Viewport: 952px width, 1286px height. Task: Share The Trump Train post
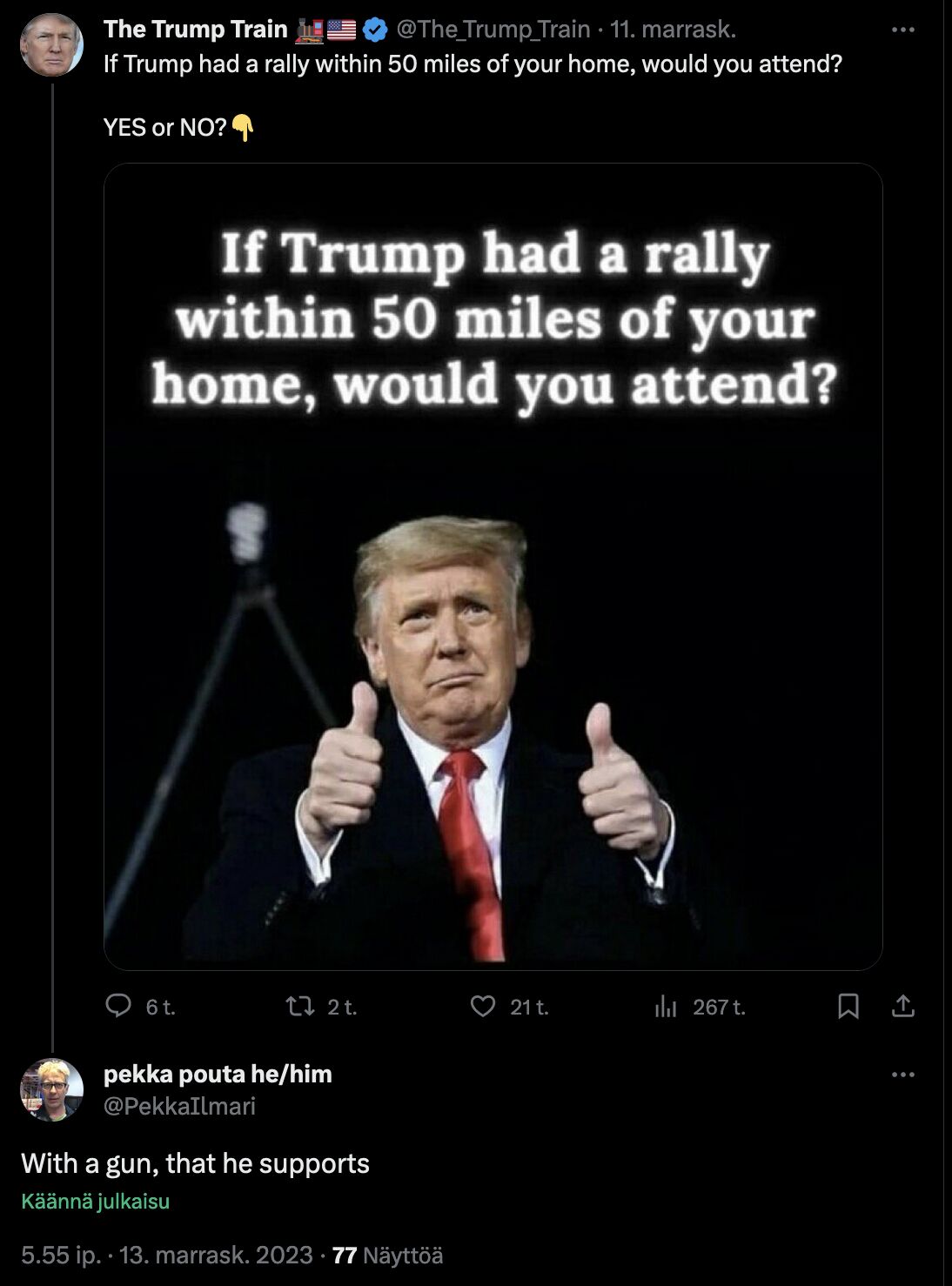pos(903,1007)
